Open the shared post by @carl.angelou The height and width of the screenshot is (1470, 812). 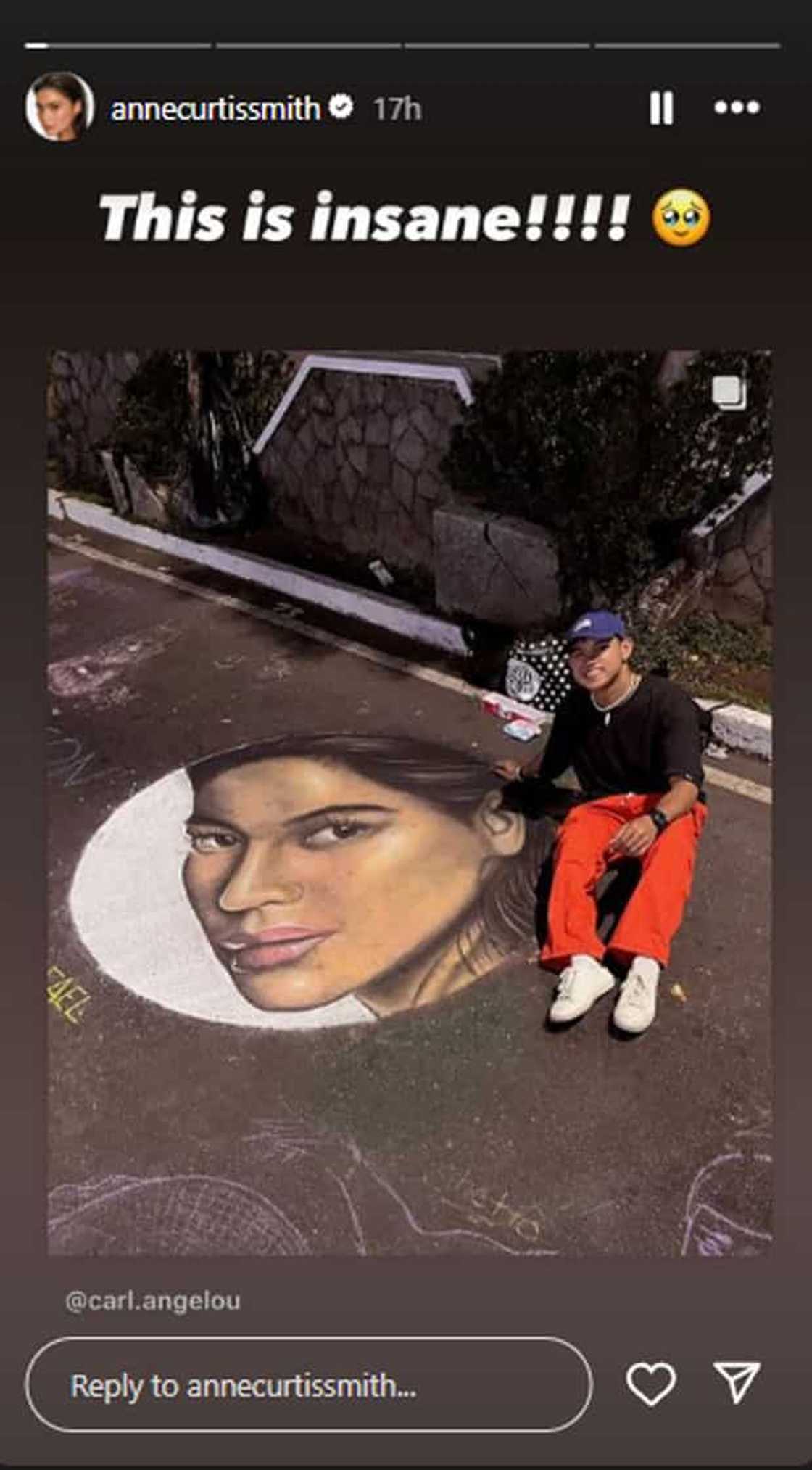click(410, 802)
